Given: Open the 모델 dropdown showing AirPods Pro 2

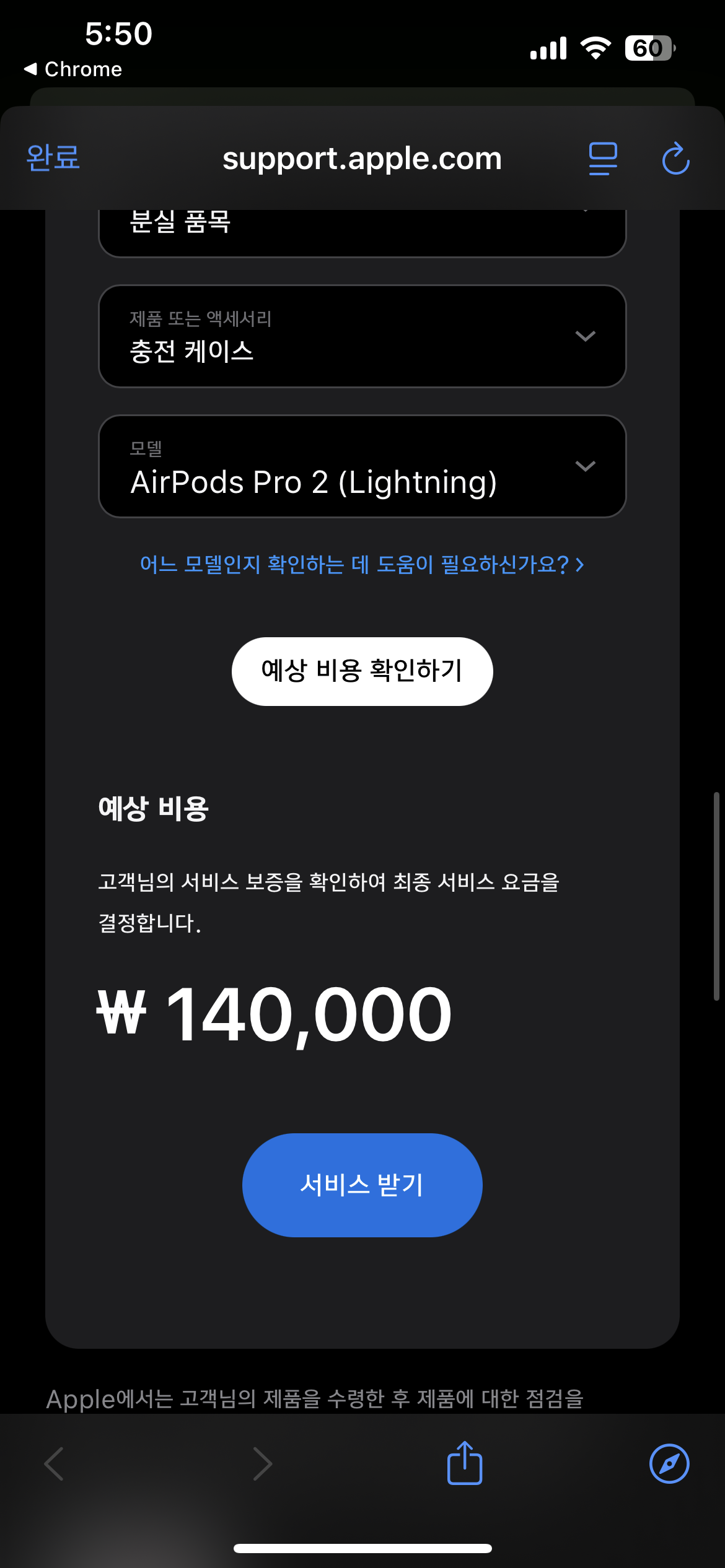Looking at the screenshot, I should pos(362,466).
